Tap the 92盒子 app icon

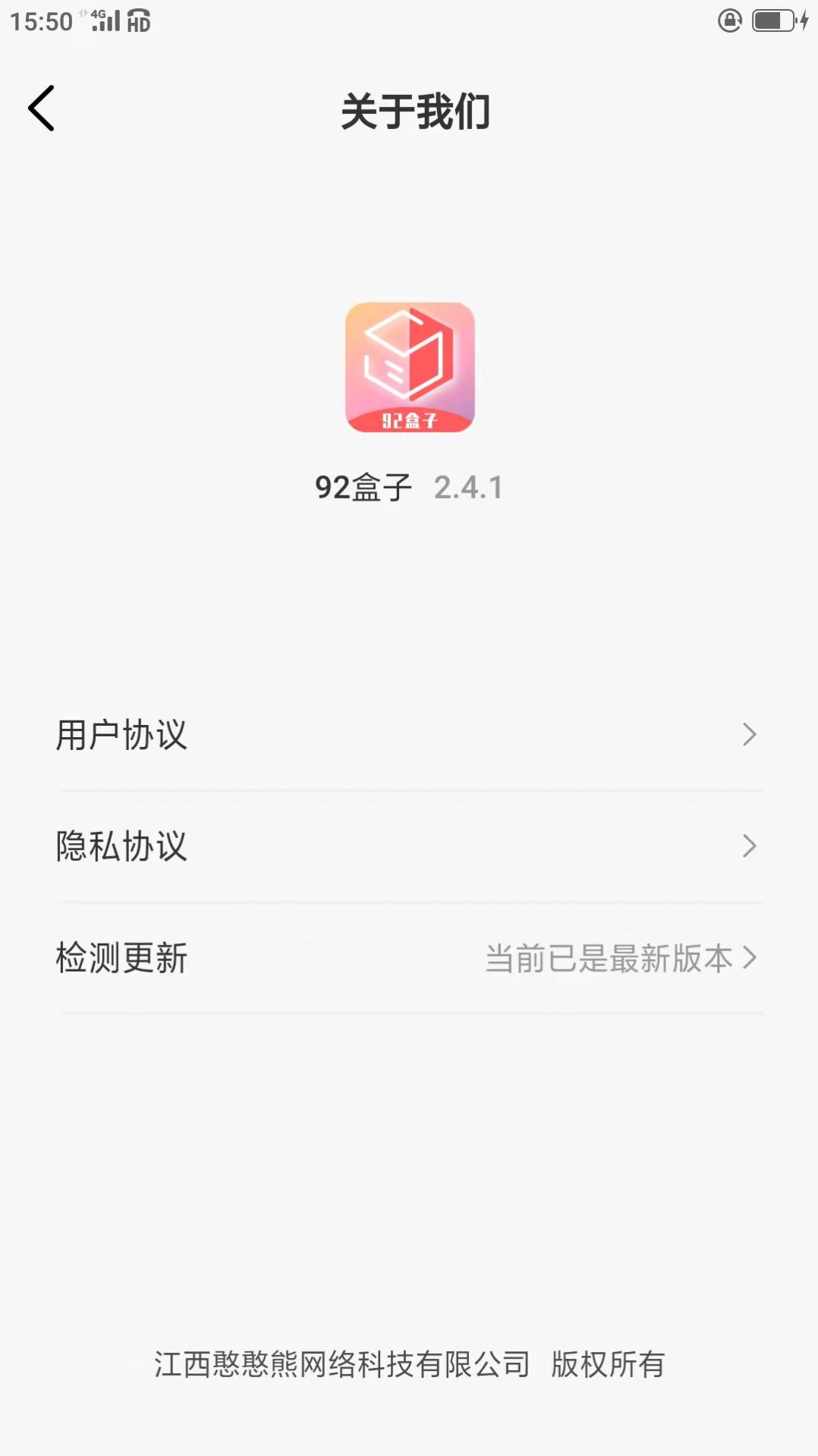pos(409,367)
